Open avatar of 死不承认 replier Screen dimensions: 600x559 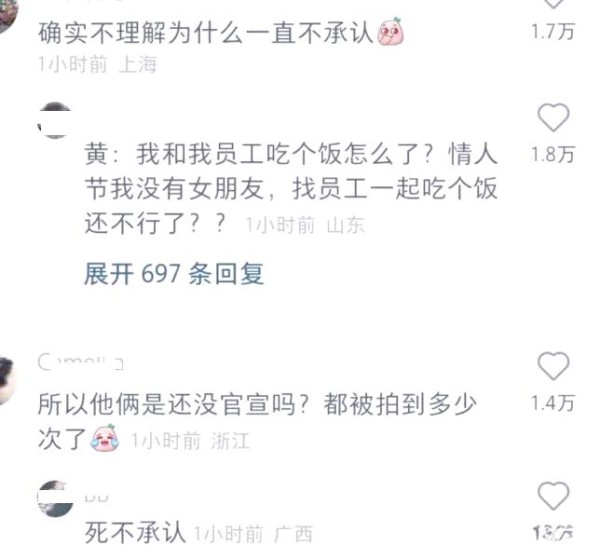click(56, 498)
